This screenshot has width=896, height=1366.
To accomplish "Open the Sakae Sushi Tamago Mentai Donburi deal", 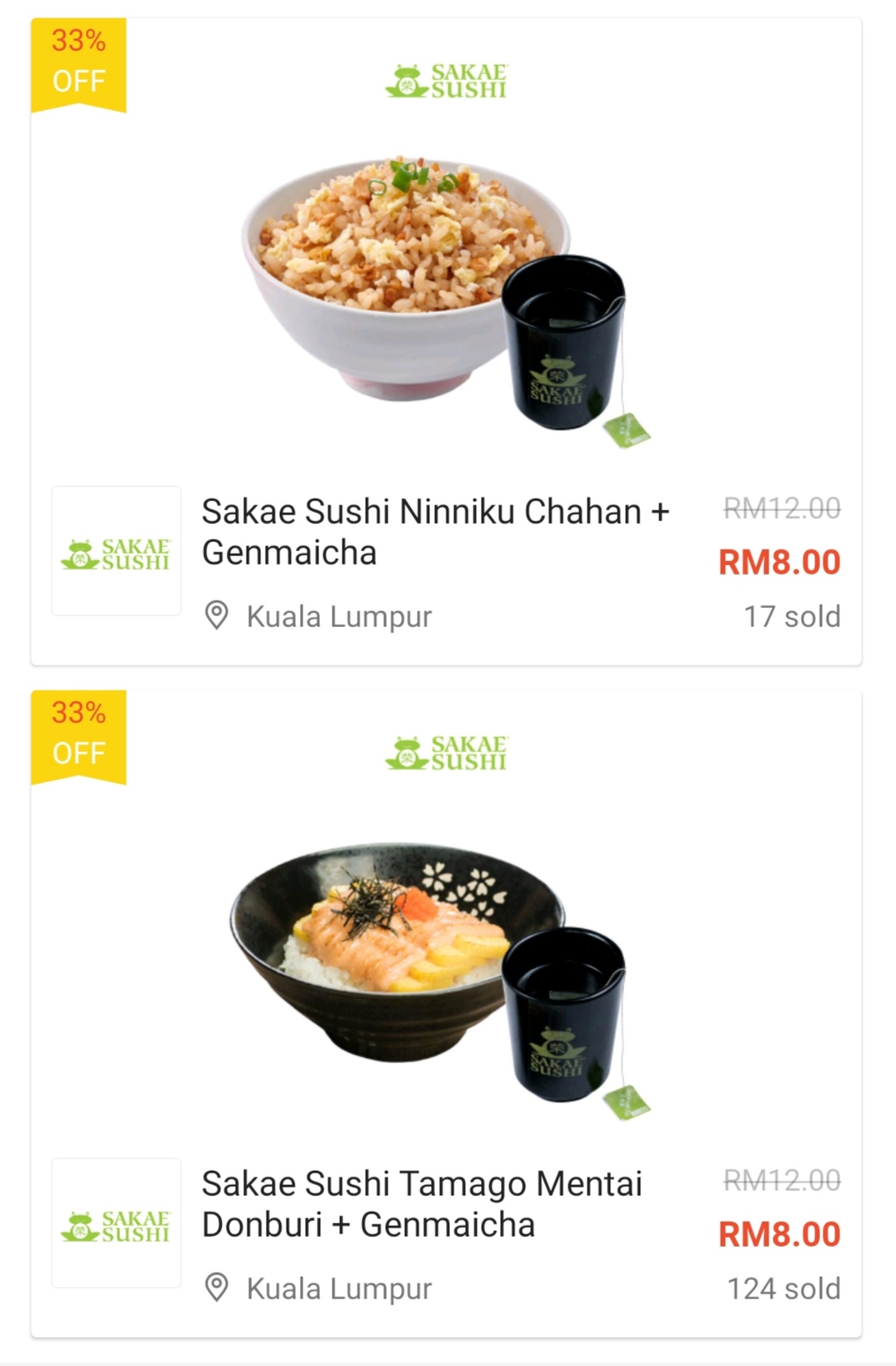I will tap(422, 1203).
